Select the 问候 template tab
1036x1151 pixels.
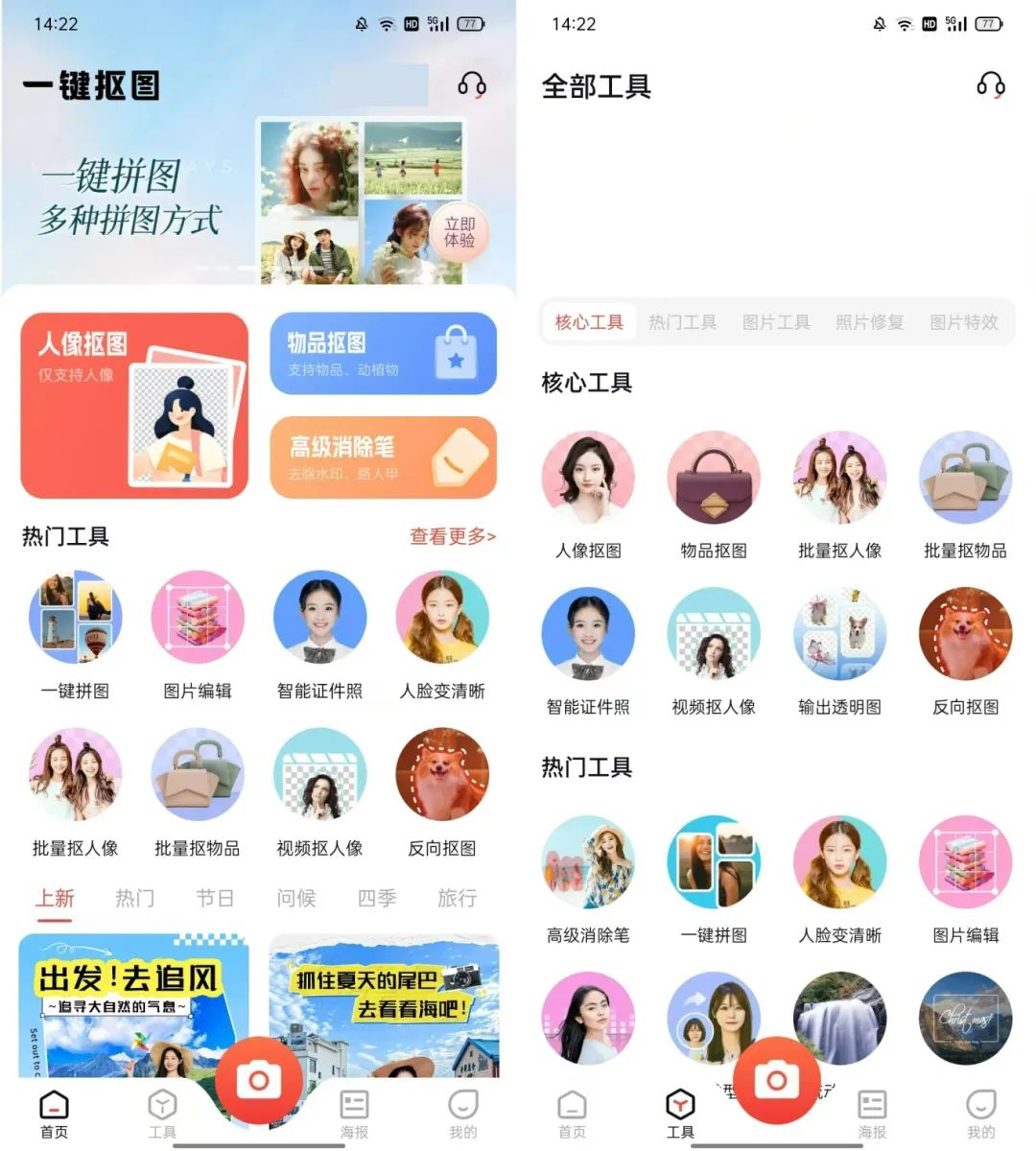[x=296, y=898]
